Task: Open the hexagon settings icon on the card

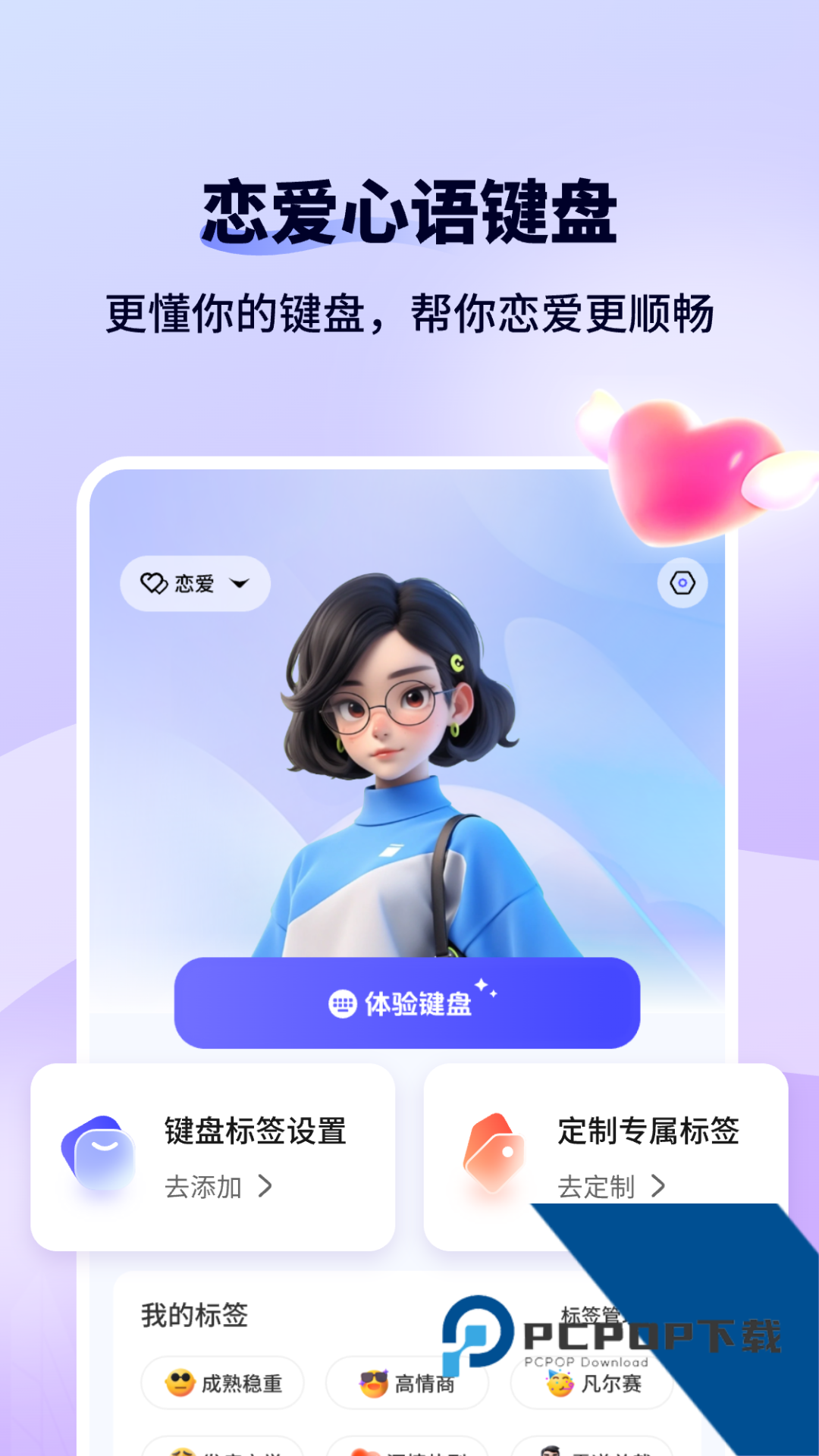Action: (682, 582)
